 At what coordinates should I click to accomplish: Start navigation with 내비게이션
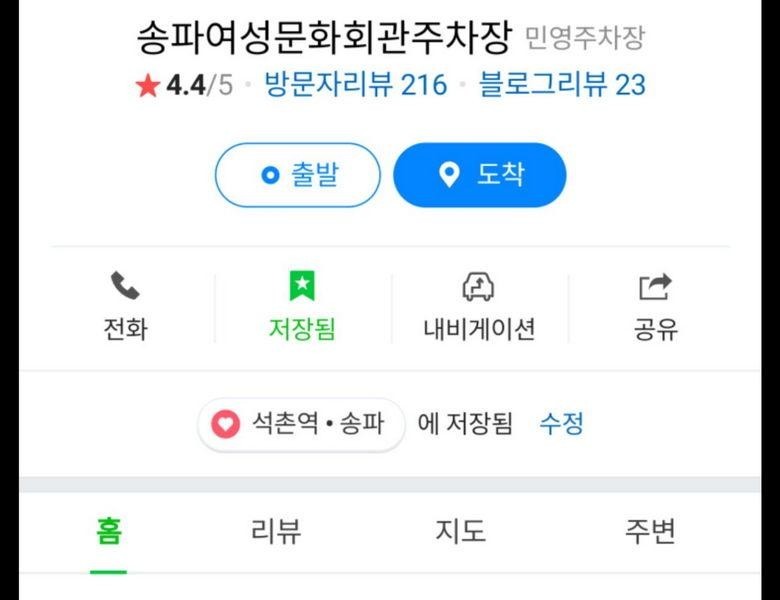[x=478, y=307]
